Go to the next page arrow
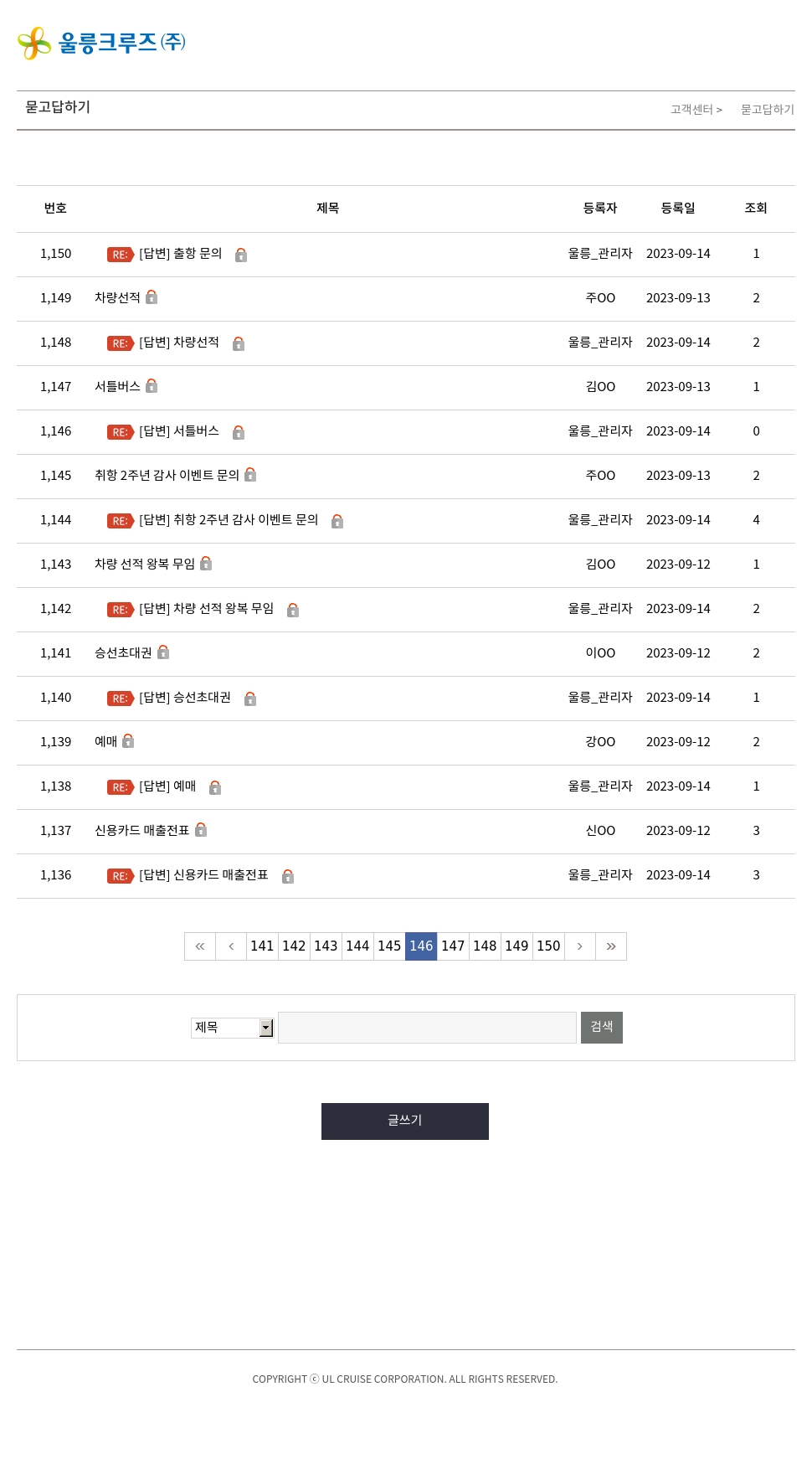This screenshot has width=812, height=1459. pyautogui.click(x=579, y=946)
